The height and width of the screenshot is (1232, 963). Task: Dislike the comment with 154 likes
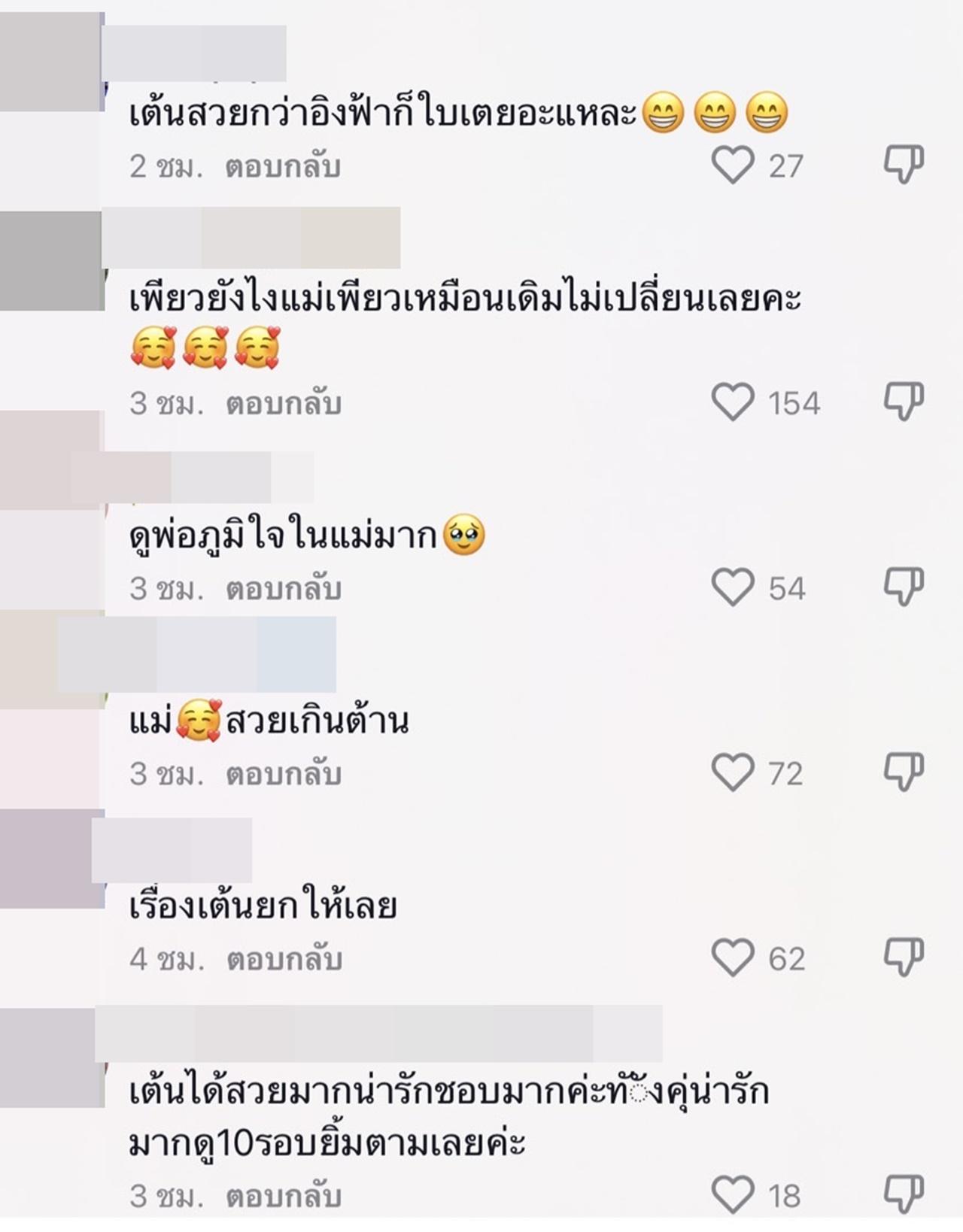(903, 402)
